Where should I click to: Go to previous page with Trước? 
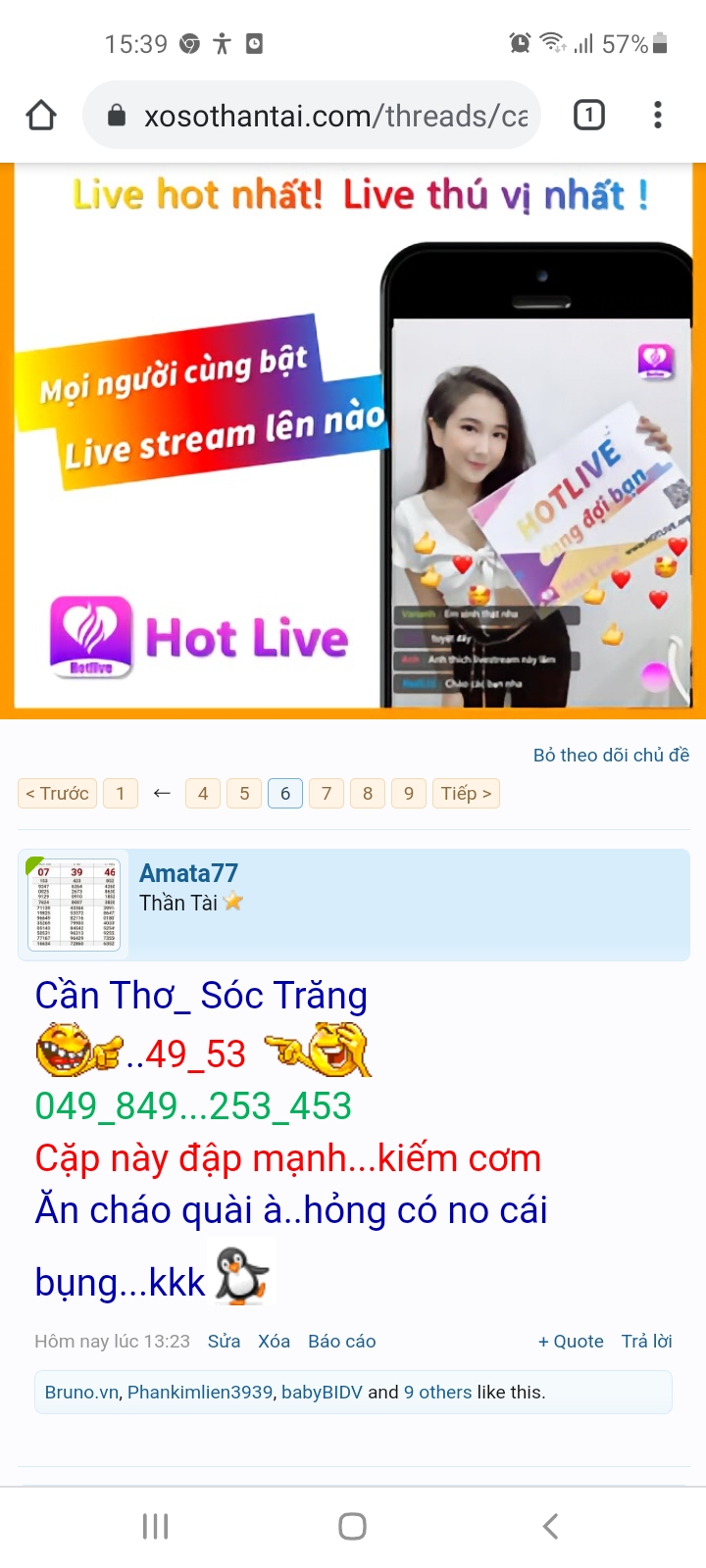click(x=57, y=793)
